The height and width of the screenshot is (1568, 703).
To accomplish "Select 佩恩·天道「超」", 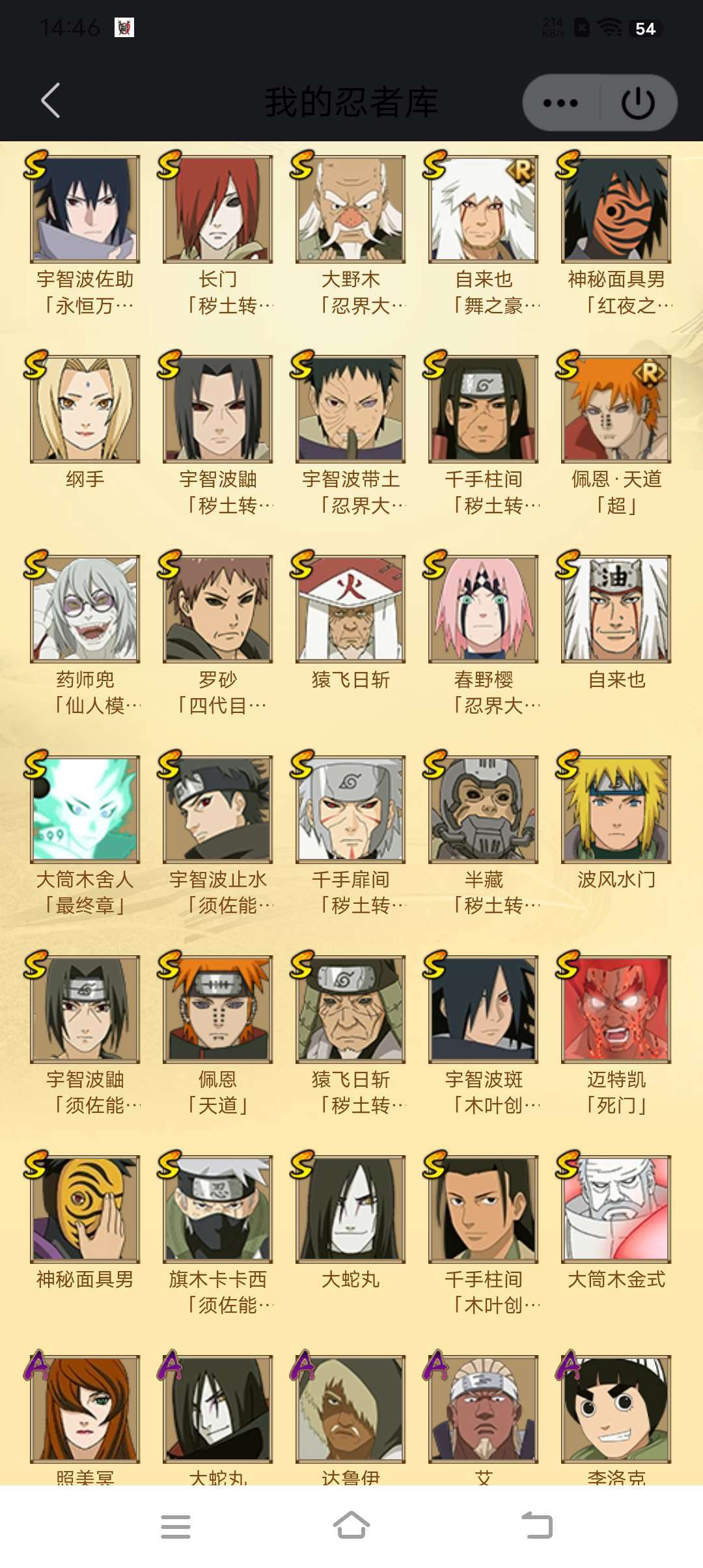I will coord(616,434).
